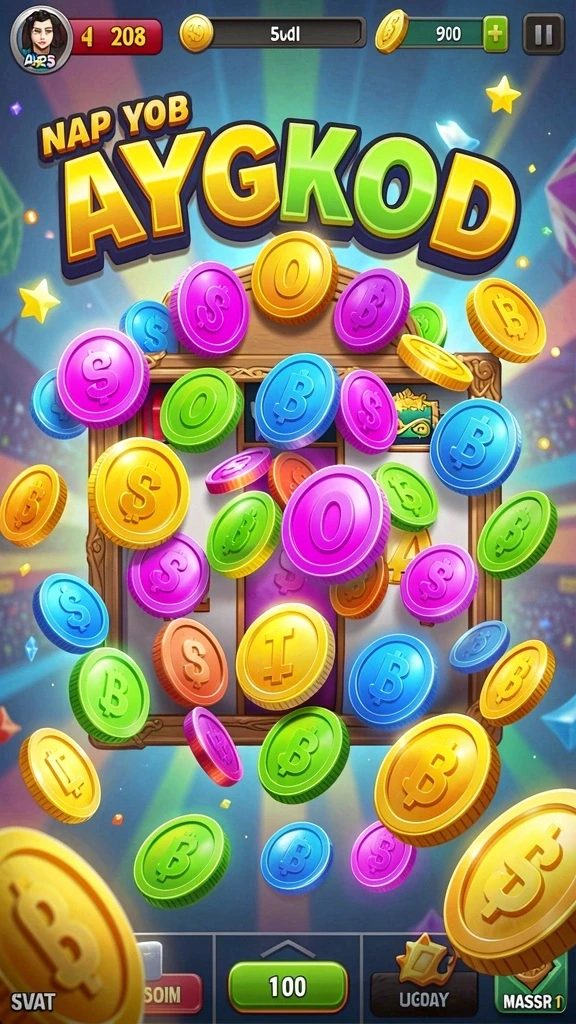Tap the red SOIM button

[173, 993]
